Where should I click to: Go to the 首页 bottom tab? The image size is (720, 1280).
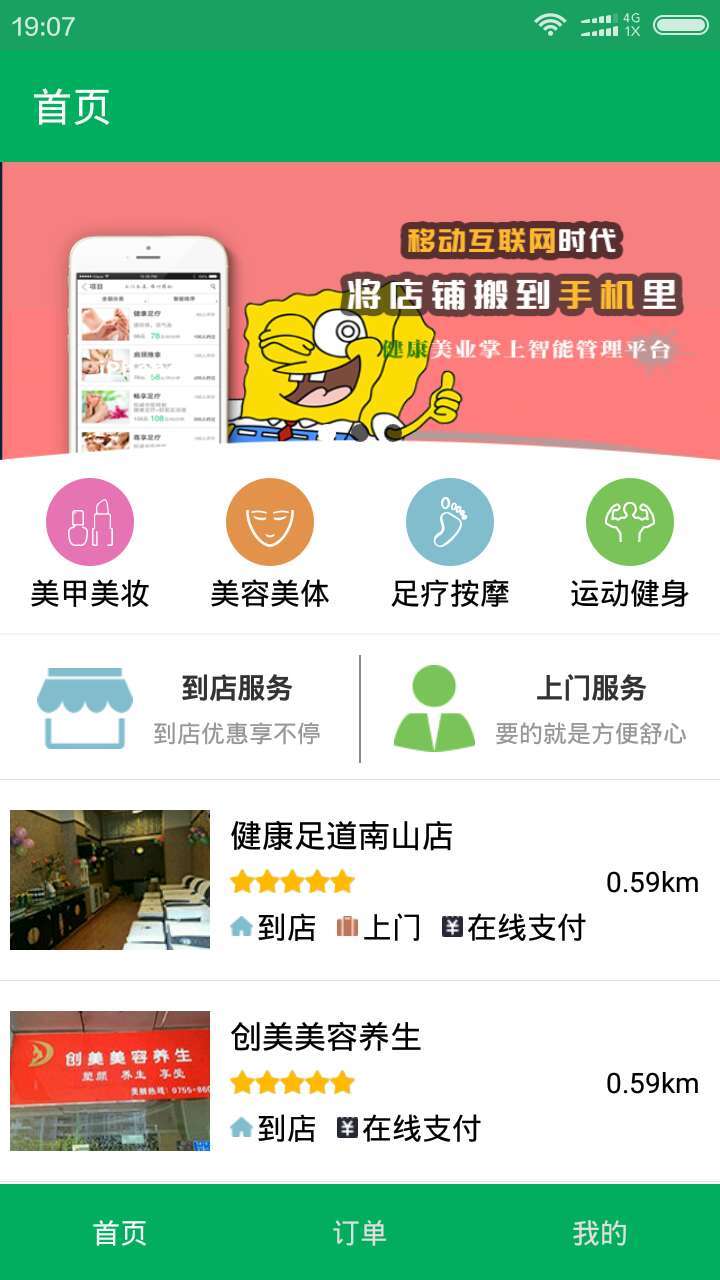pyautogui.click(x=120, y=1233)
